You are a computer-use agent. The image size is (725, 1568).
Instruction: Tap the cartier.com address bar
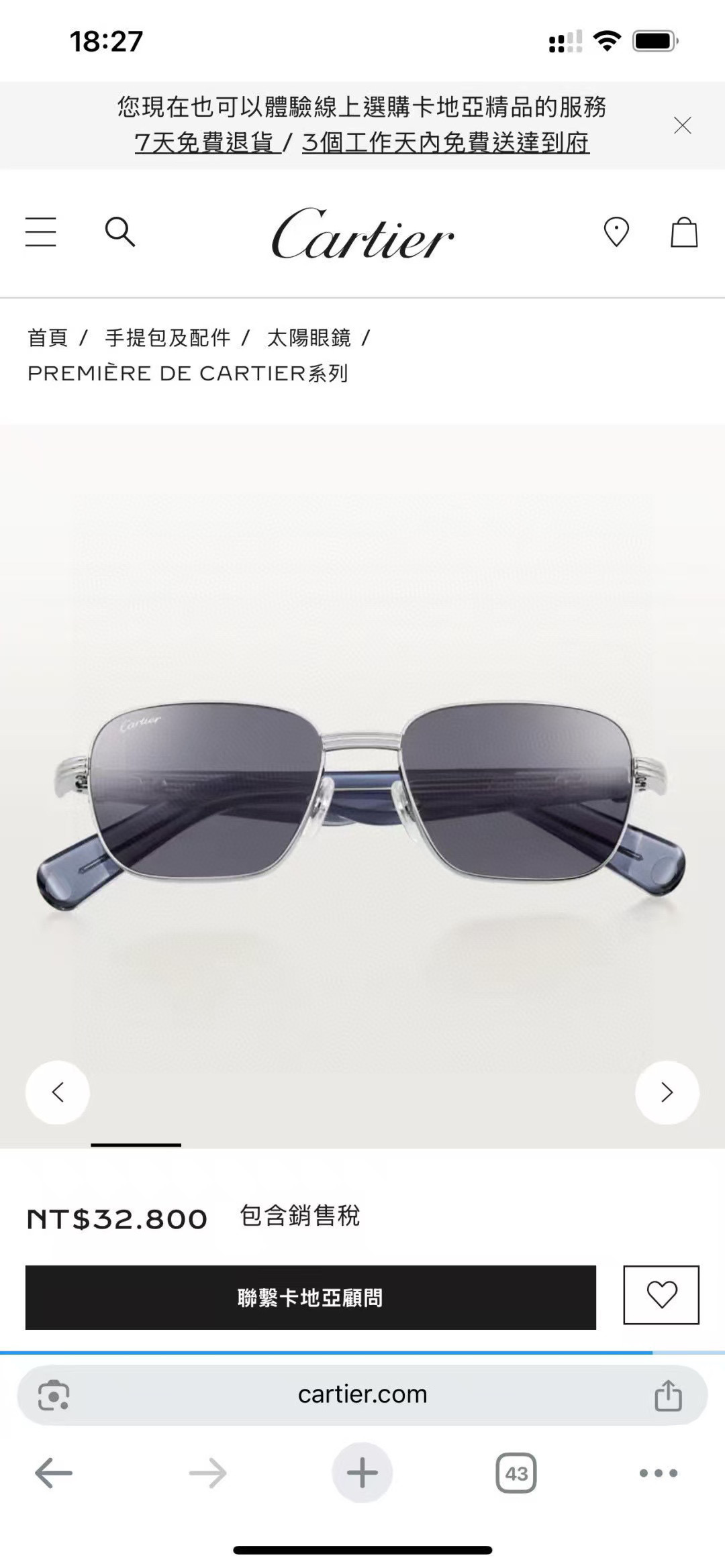click(362, 1394)
